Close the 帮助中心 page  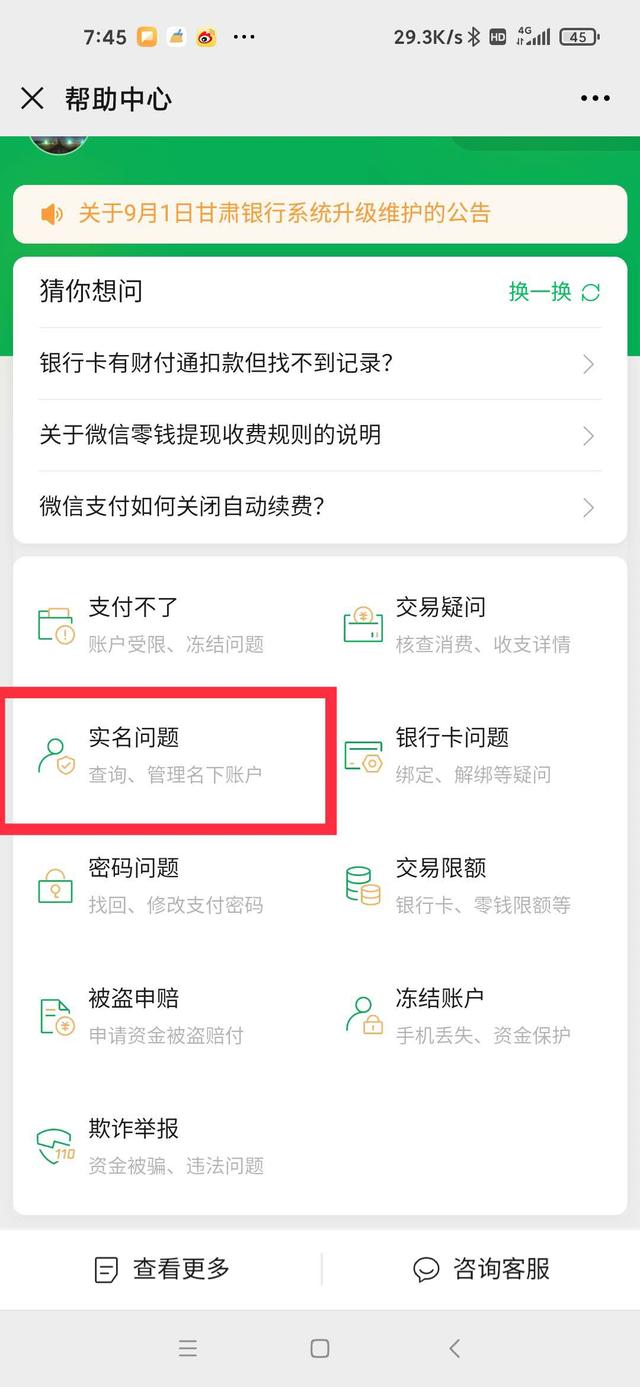click(32, 98)
